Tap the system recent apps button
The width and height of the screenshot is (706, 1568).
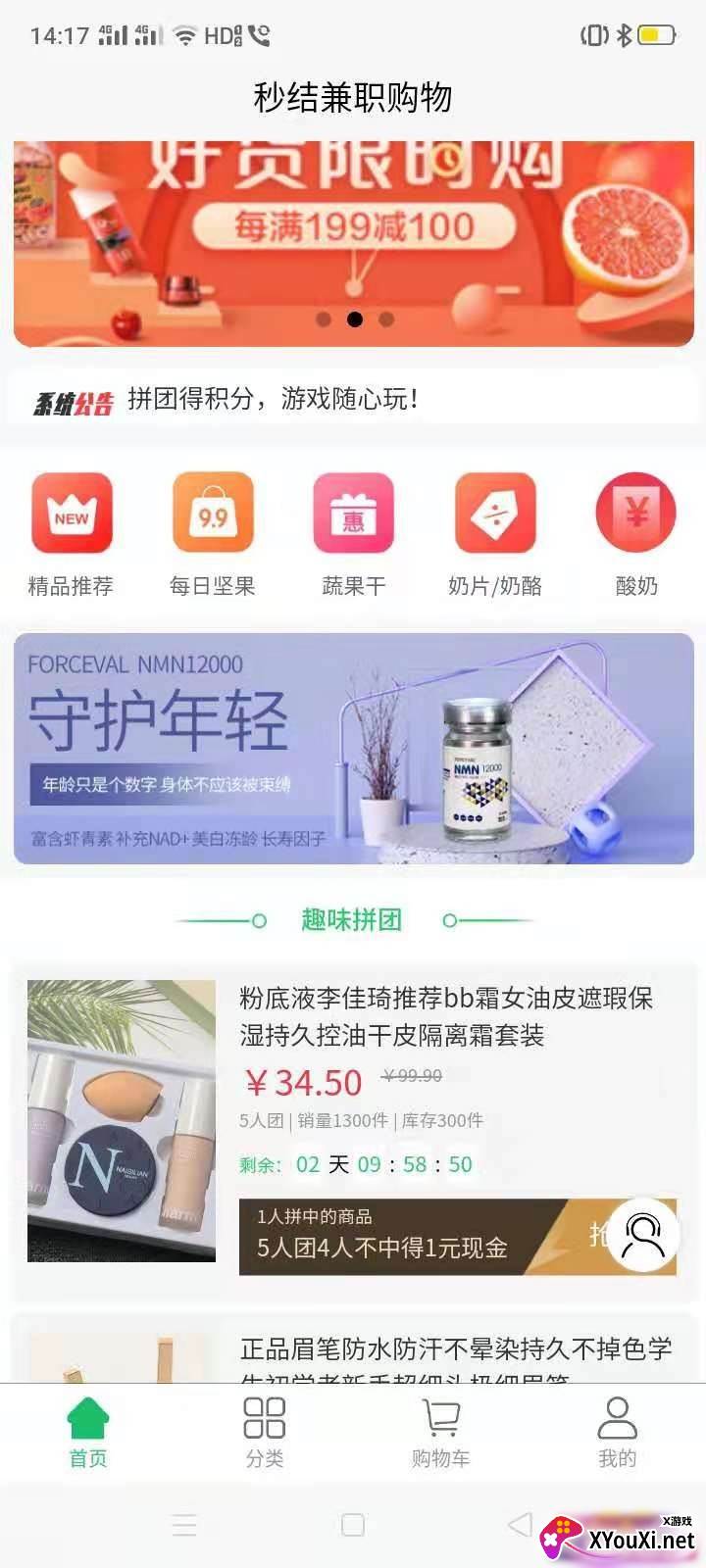(x=184, y=1525)
